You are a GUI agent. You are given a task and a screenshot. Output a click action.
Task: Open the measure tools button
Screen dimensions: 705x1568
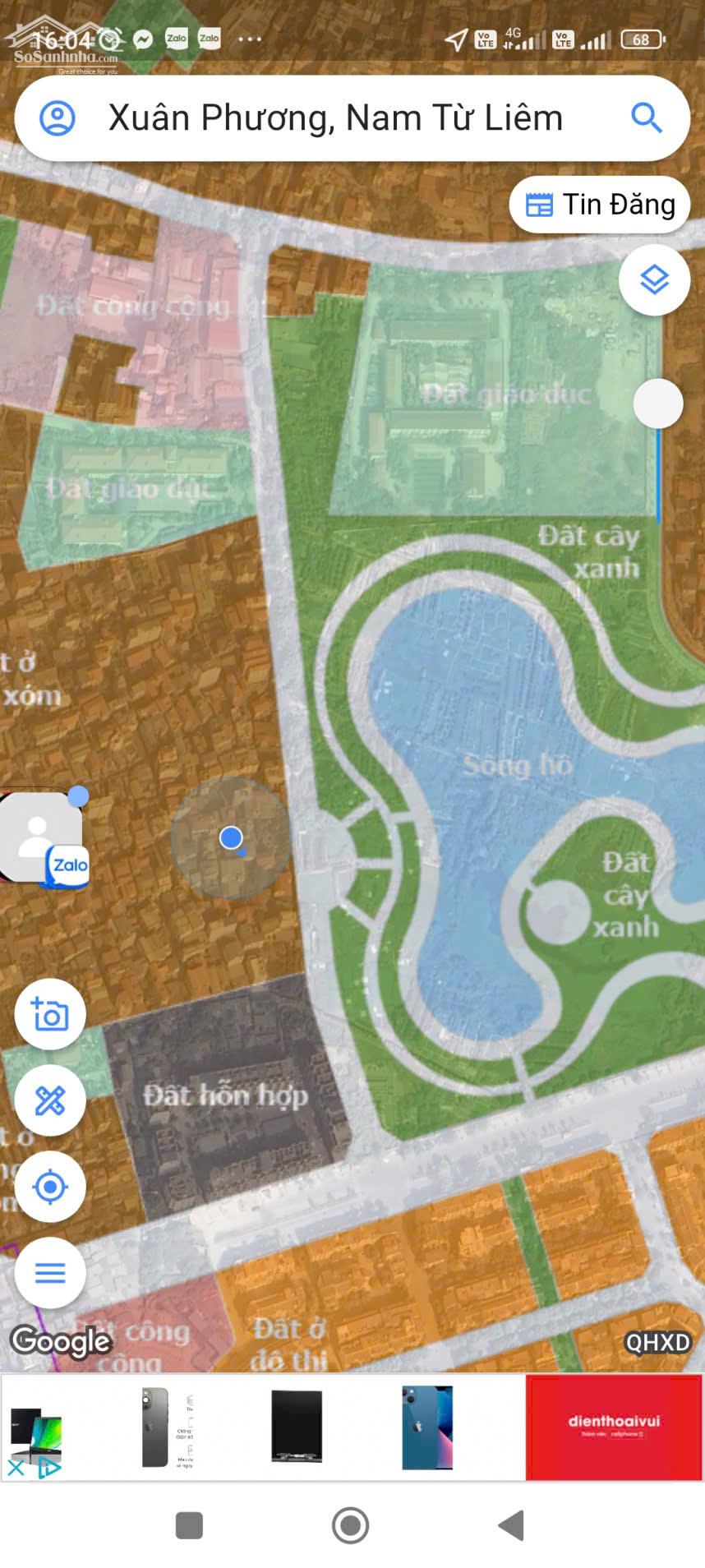point(50,1100)
